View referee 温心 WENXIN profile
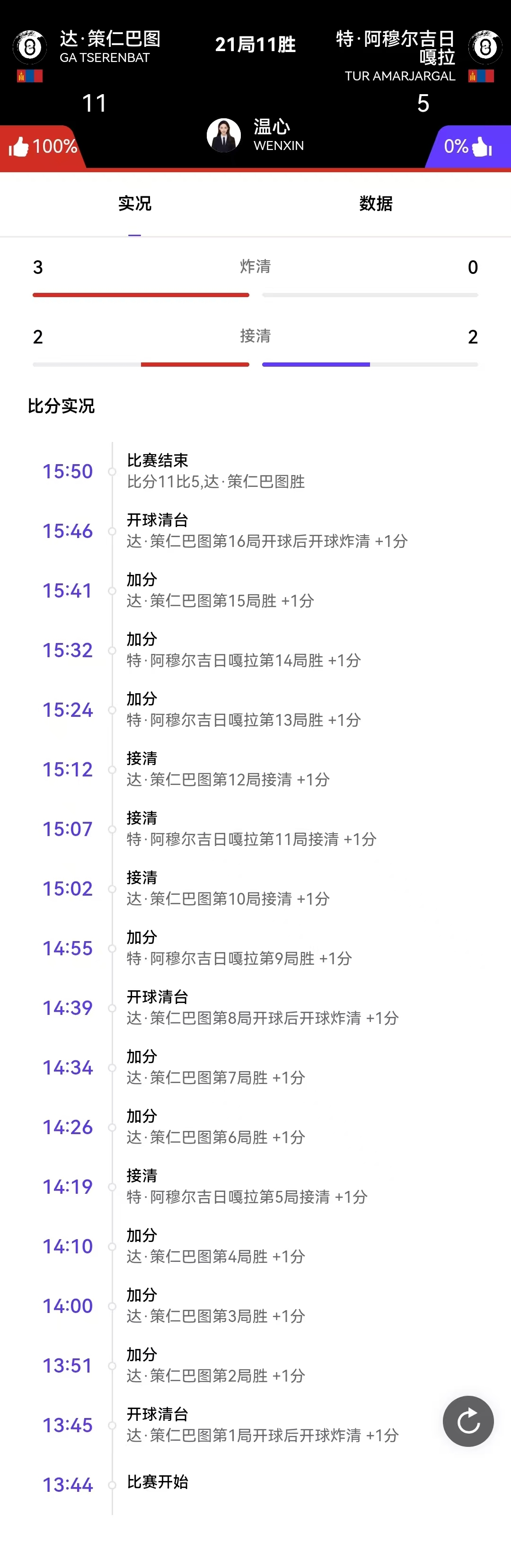Screen dimensions: 511x1568 [x=224, y=134]
